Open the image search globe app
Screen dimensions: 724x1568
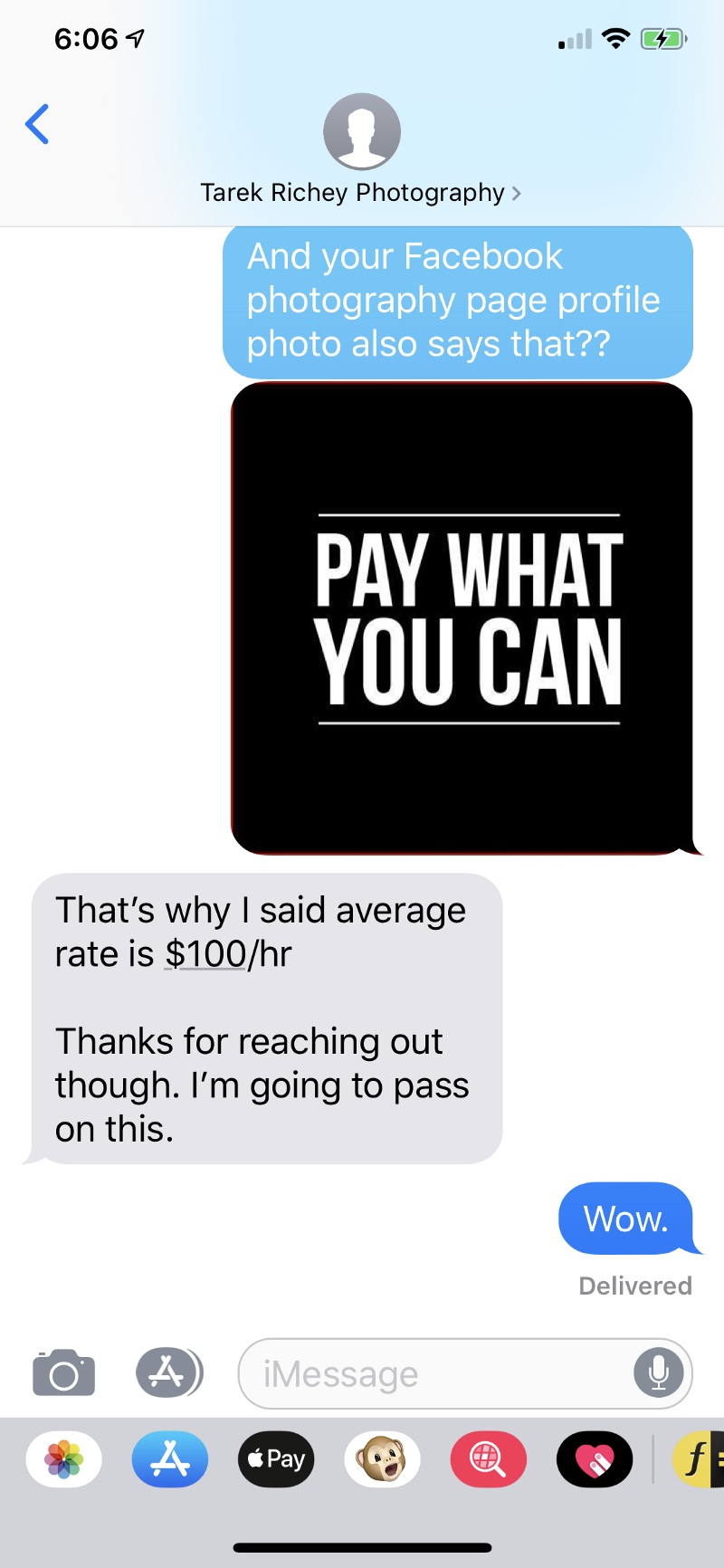click(x=489, y=1459)
